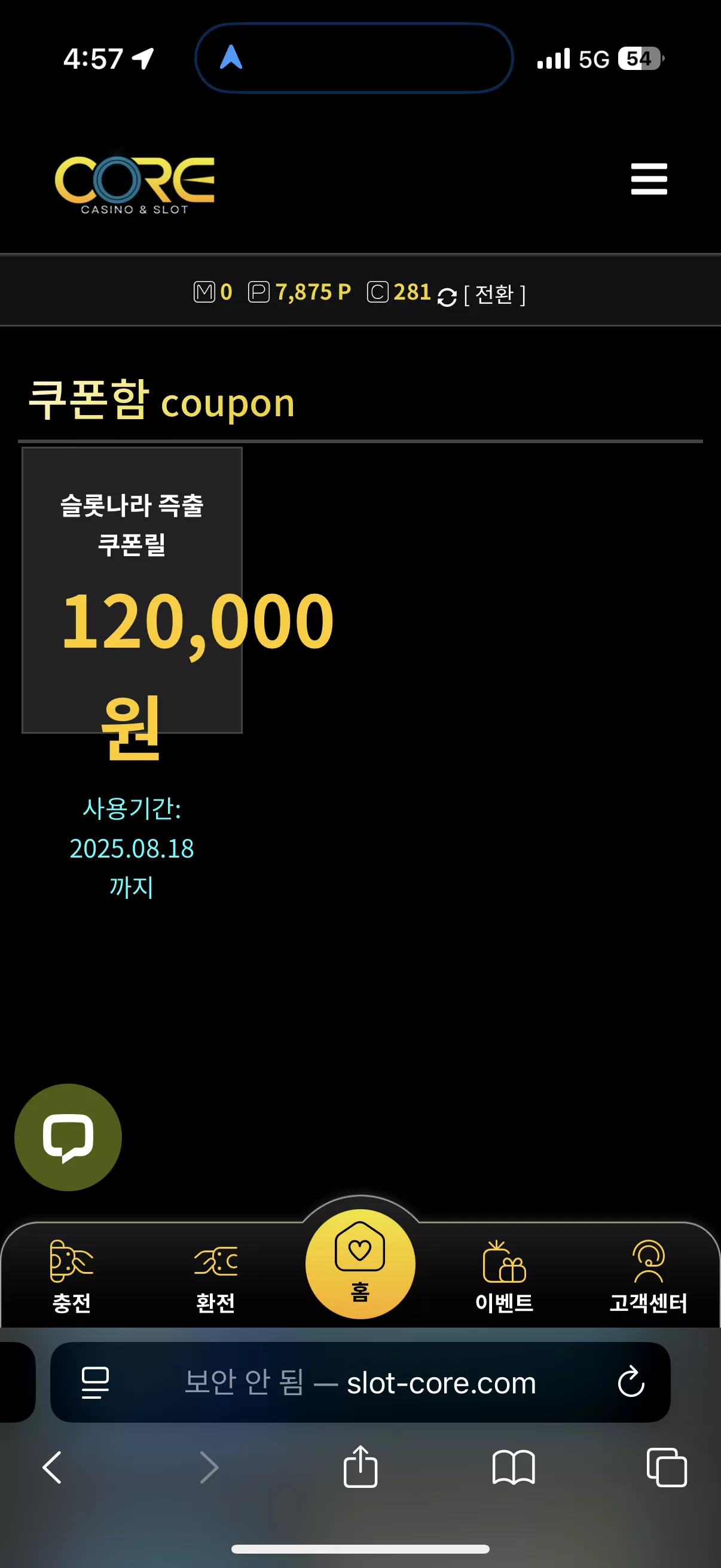Screen dimensions: 721x1568
Task: Tap the CORE logo to go home
Action: 135,185
